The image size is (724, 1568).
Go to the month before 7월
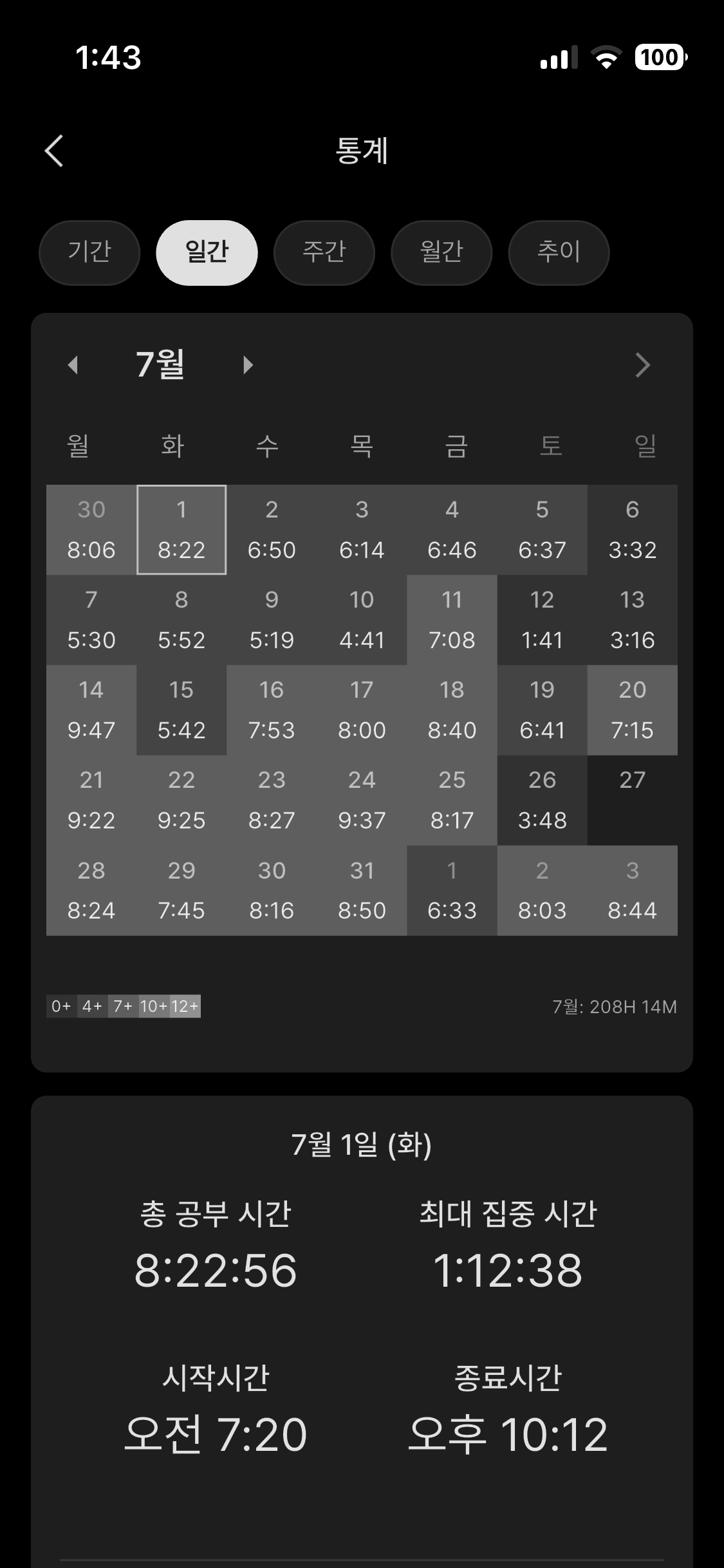(73, 365)
